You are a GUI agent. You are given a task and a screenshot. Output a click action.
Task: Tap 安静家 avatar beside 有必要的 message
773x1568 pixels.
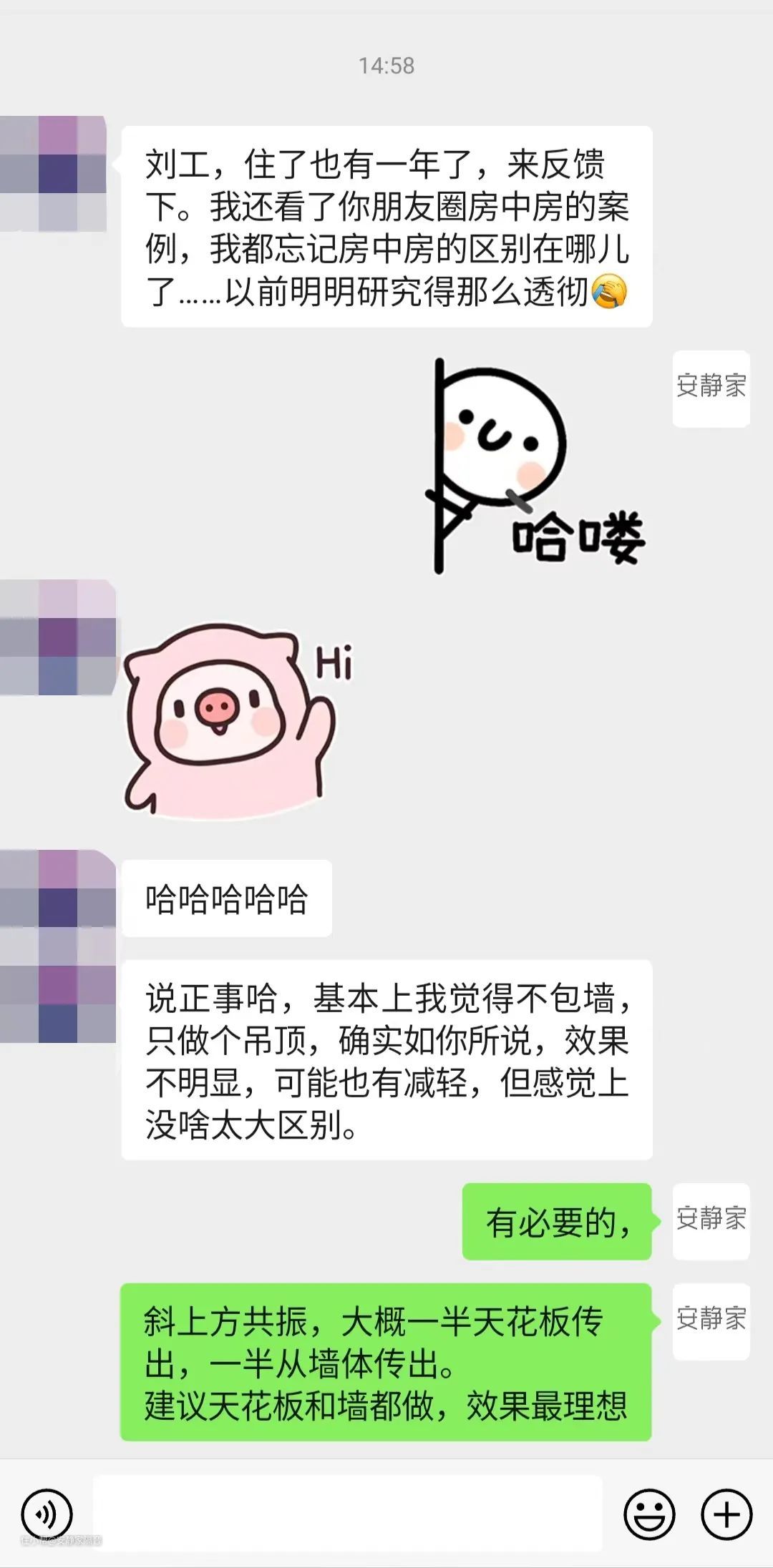coord(711,1221)
